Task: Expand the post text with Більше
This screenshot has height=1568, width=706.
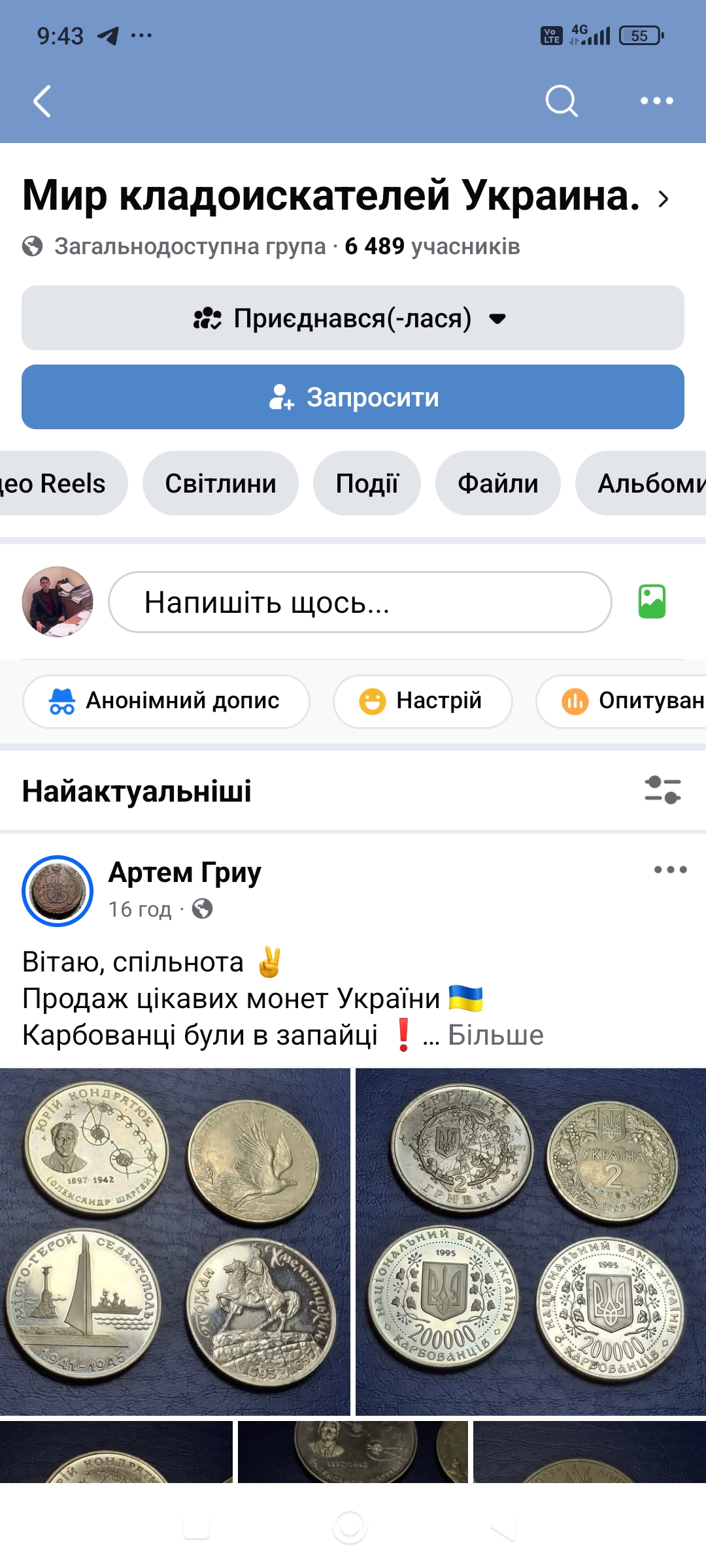Action: point(496,1035)
